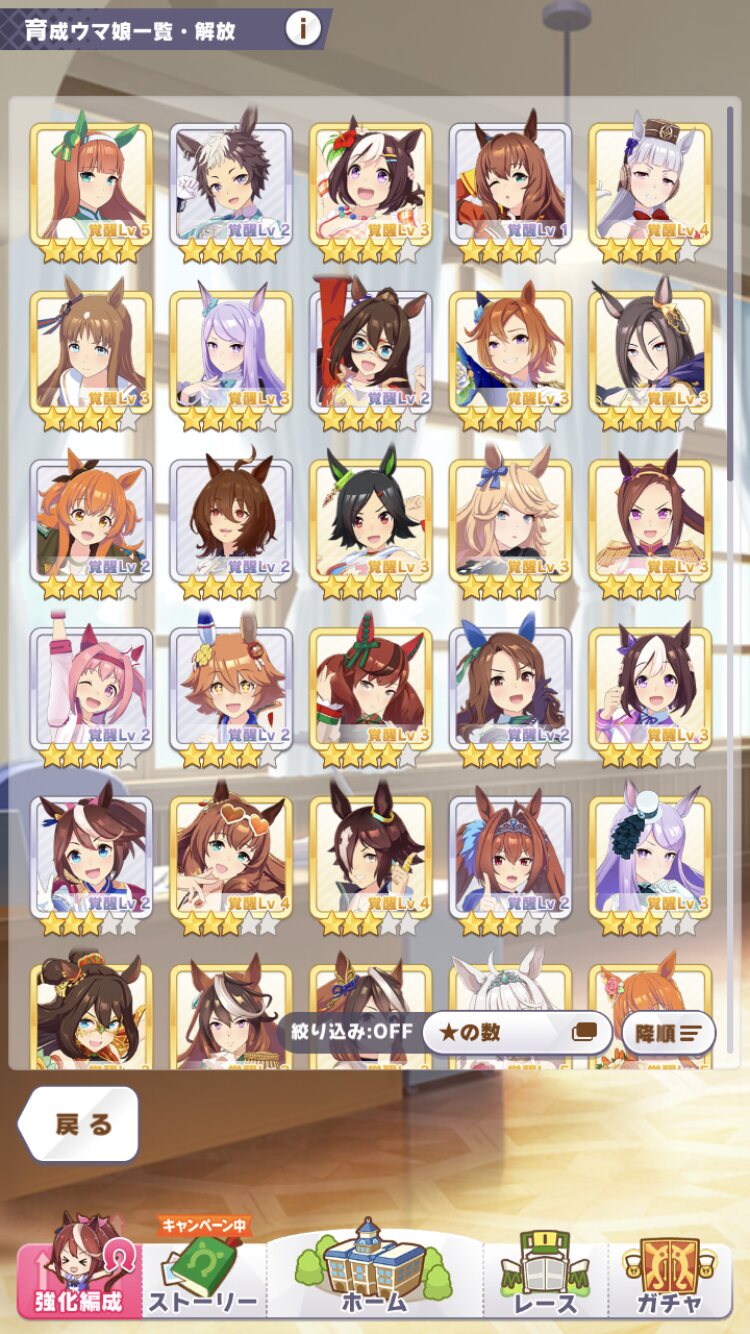750x1334 pixels.
Task: Toggle the 降順 sort order button
Action: [668, 1032]
